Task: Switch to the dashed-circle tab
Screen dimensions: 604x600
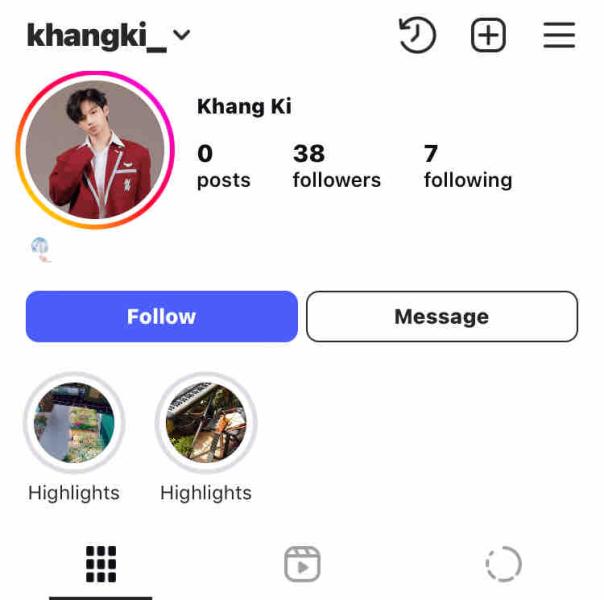Action: (x=503, y=564)
